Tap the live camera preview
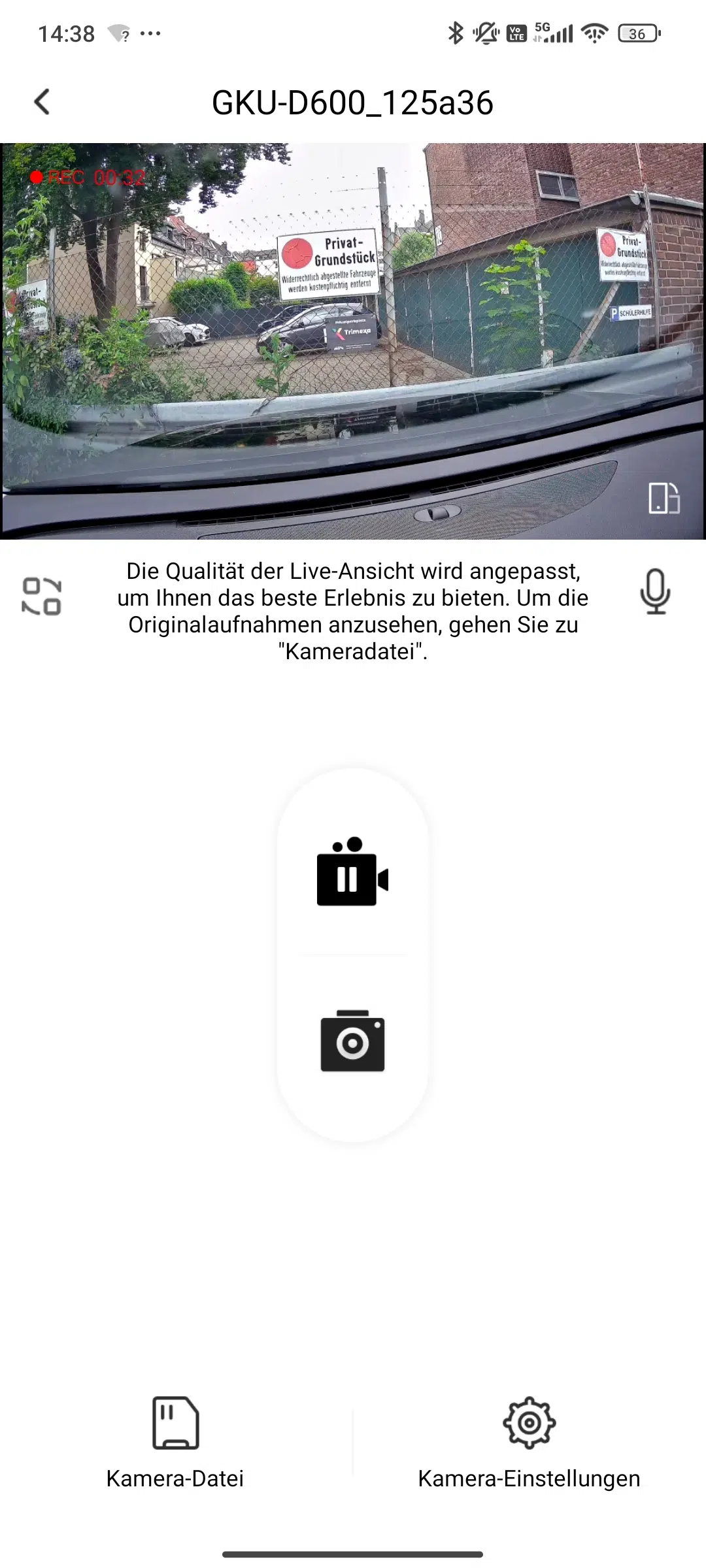Image resolution: width=706 pixels, height=1568 pixels. (353, 341)
